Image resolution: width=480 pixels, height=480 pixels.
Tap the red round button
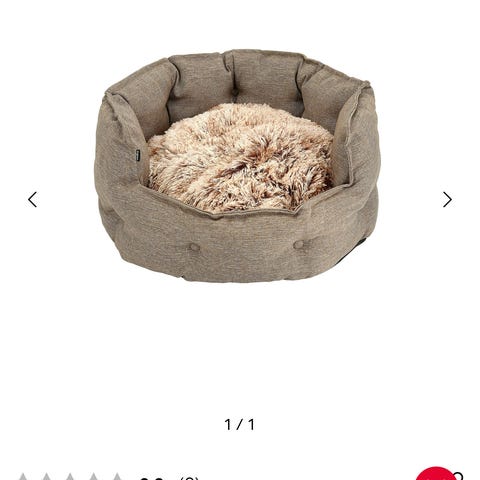click(x=435, y=474)
